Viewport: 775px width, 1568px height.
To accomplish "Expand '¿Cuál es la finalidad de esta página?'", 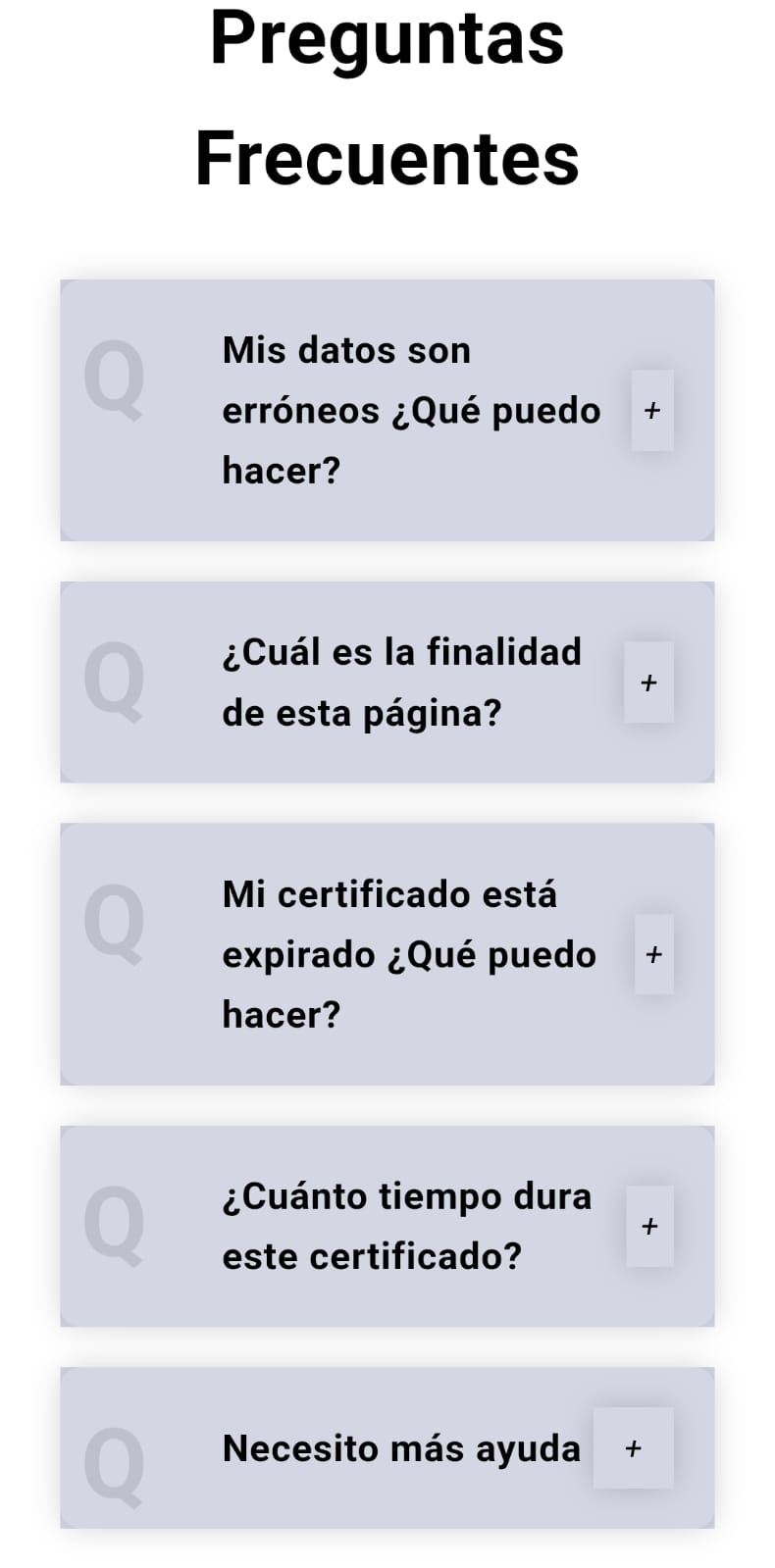I will [x=648, y=683].
